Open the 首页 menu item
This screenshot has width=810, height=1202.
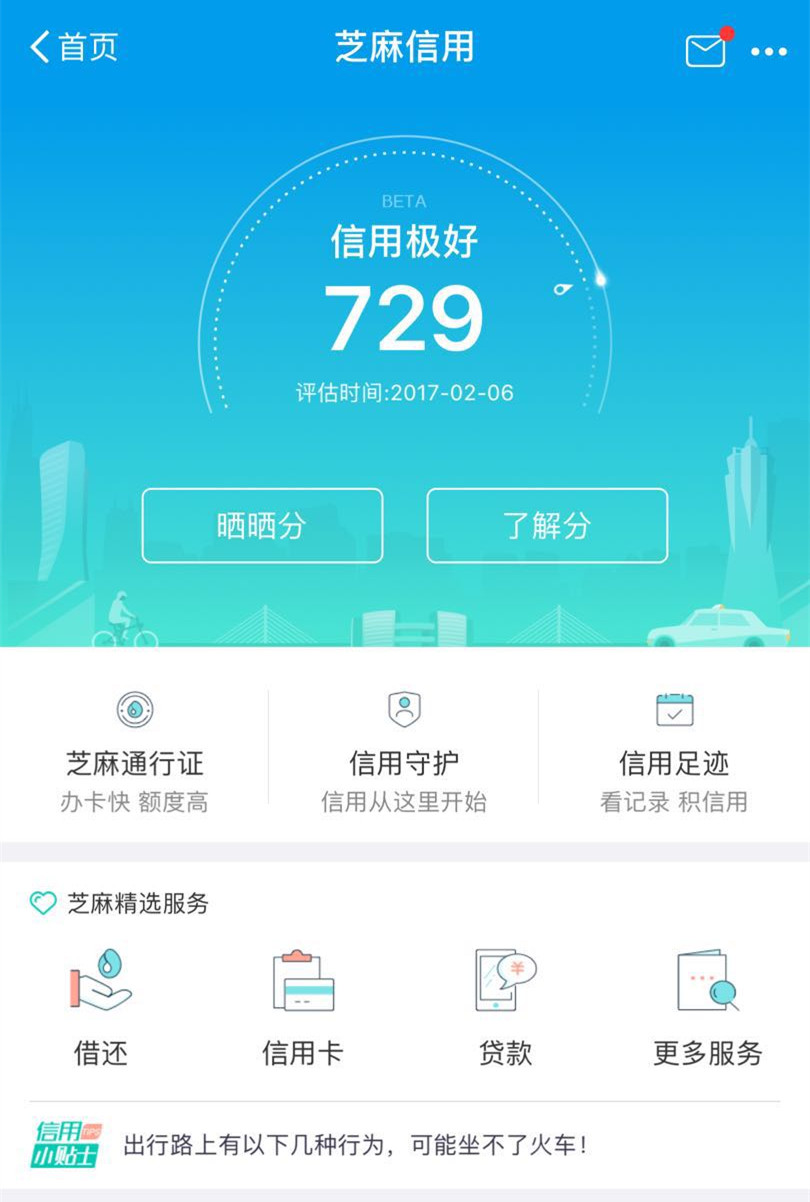85,47
